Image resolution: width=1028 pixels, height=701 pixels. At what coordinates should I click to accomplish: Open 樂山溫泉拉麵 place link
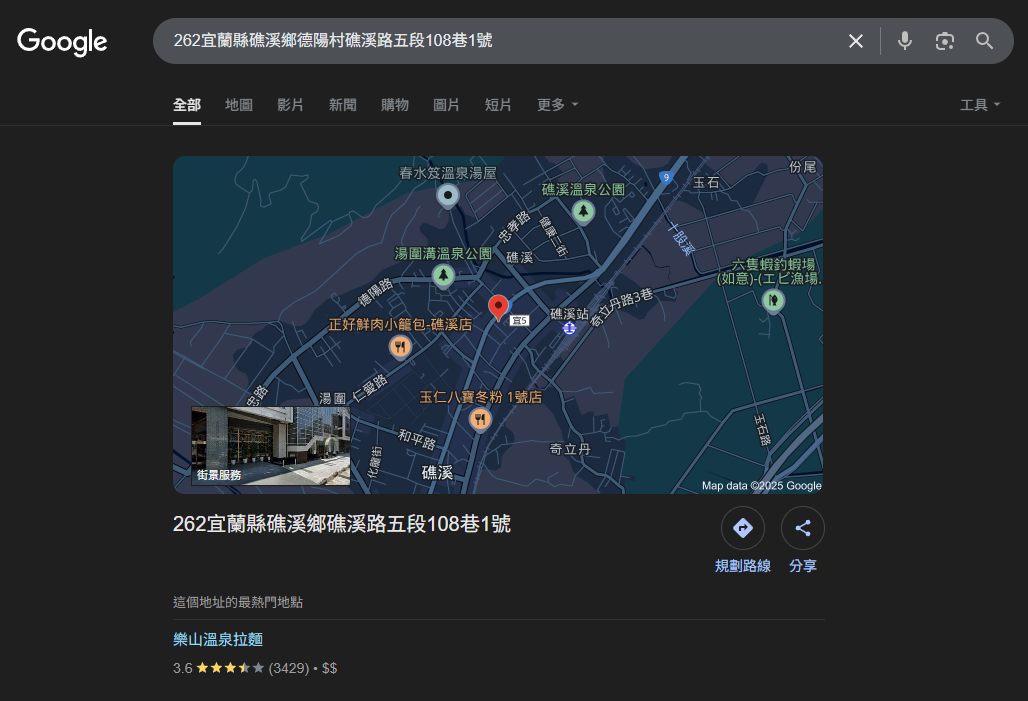tap(218, 640)
